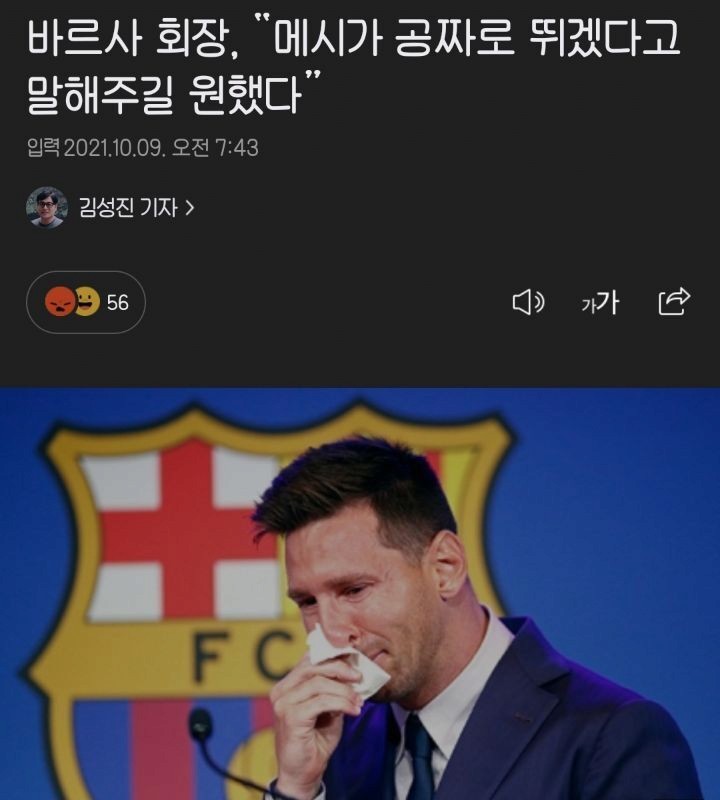
Task: Listen to the article with the speaker icon
Action: click(527, 301)
